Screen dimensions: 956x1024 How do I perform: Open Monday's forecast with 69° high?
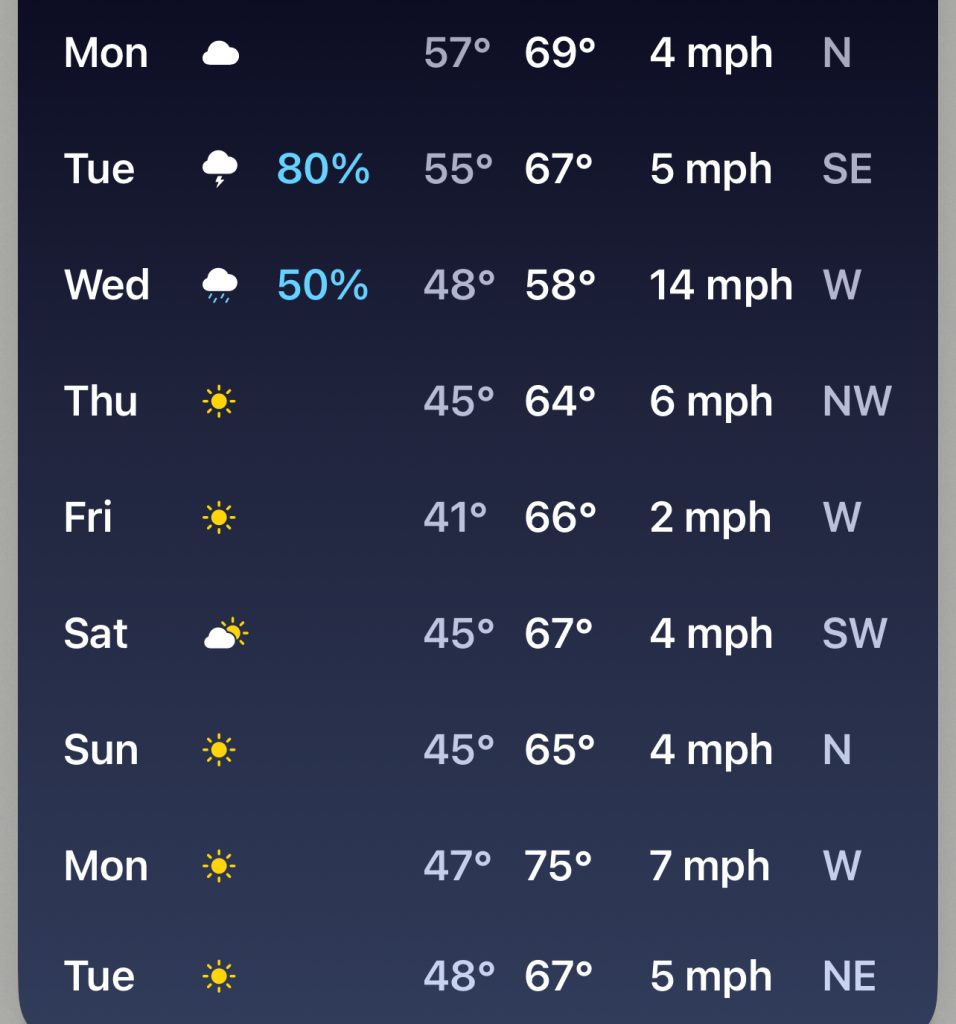coord(477,53)
